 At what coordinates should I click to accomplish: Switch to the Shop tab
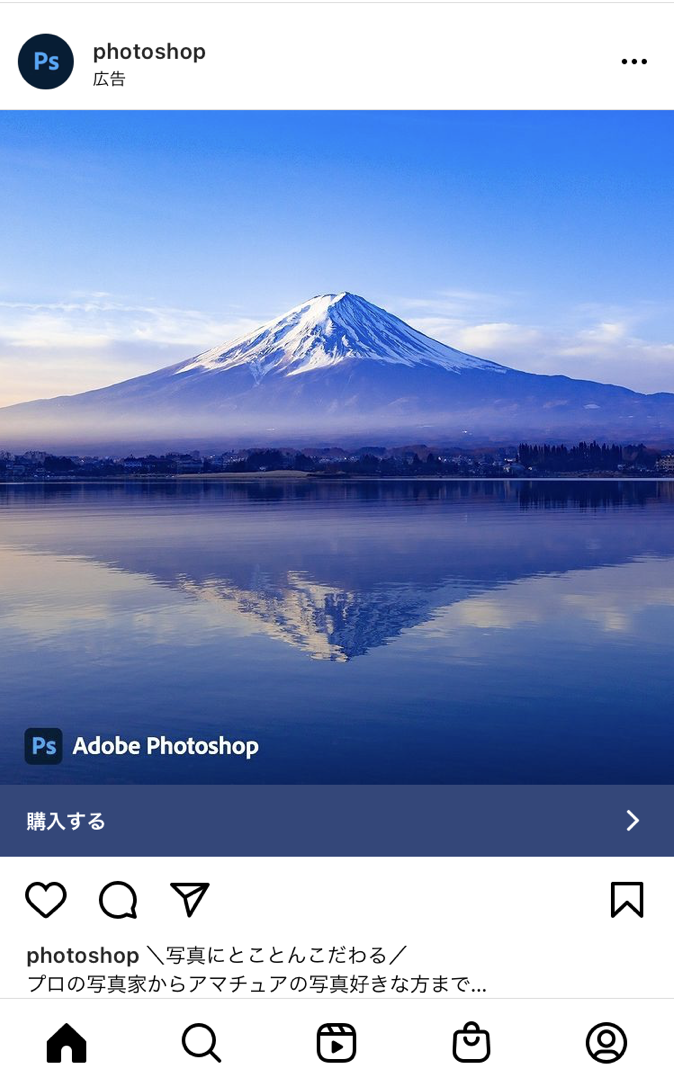[x=471, y=1043]
